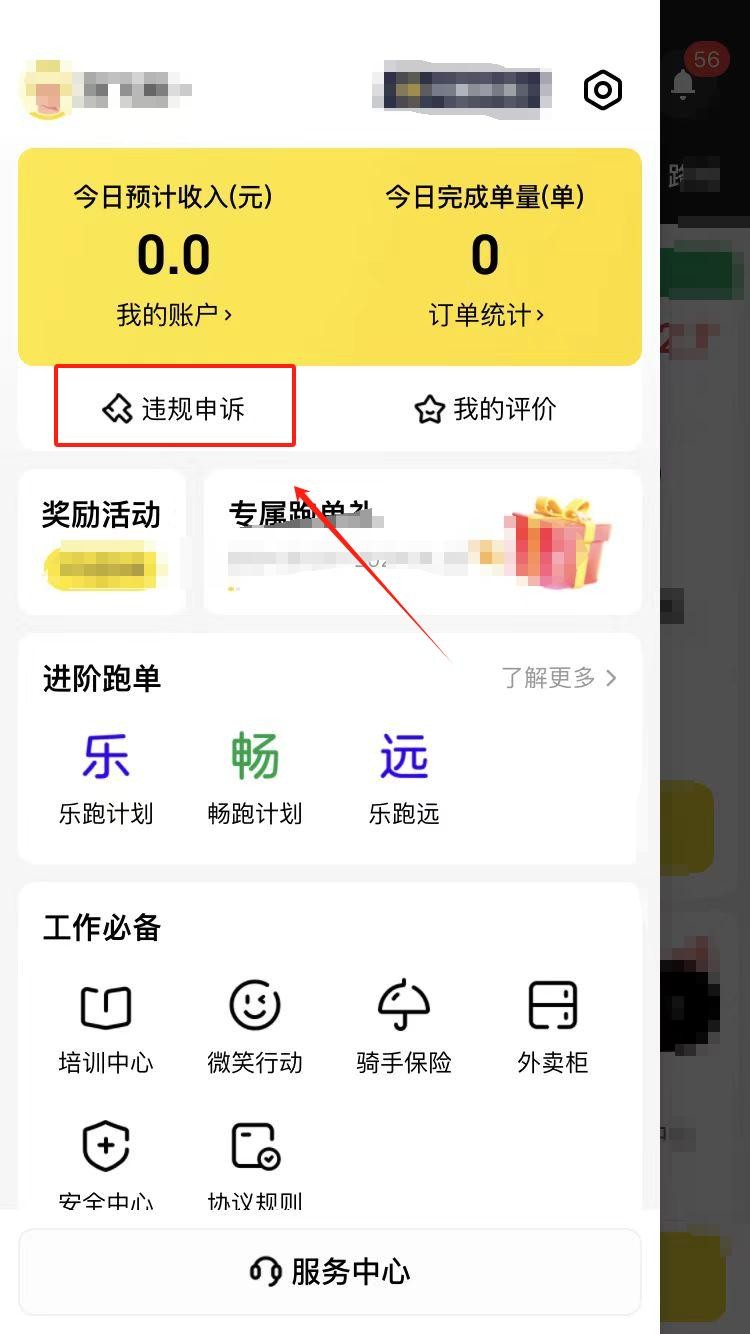This screenshot has width=750, height=1334.
Task: Open 我的账户 account link
Action: (174, 315)
